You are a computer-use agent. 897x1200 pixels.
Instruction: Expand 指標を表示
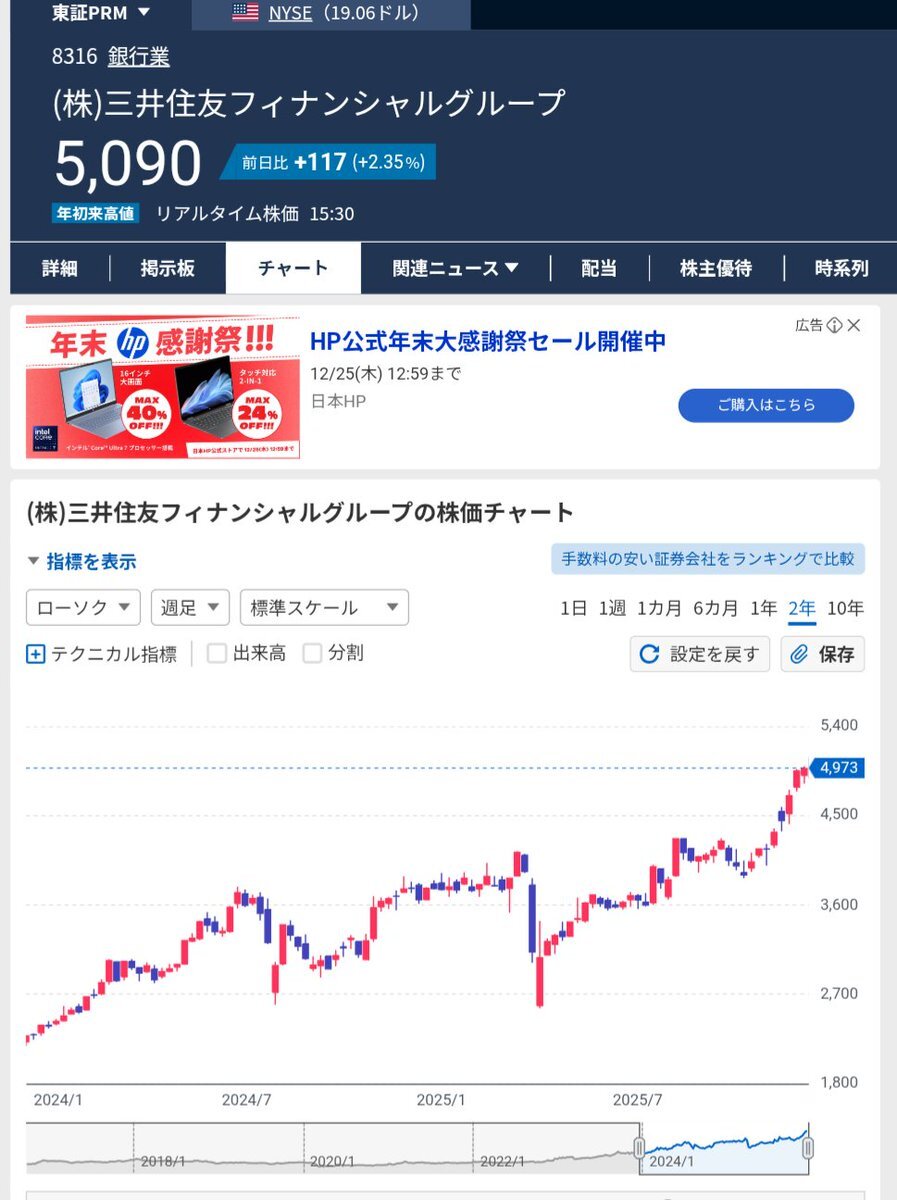click(x=81, y=562)
